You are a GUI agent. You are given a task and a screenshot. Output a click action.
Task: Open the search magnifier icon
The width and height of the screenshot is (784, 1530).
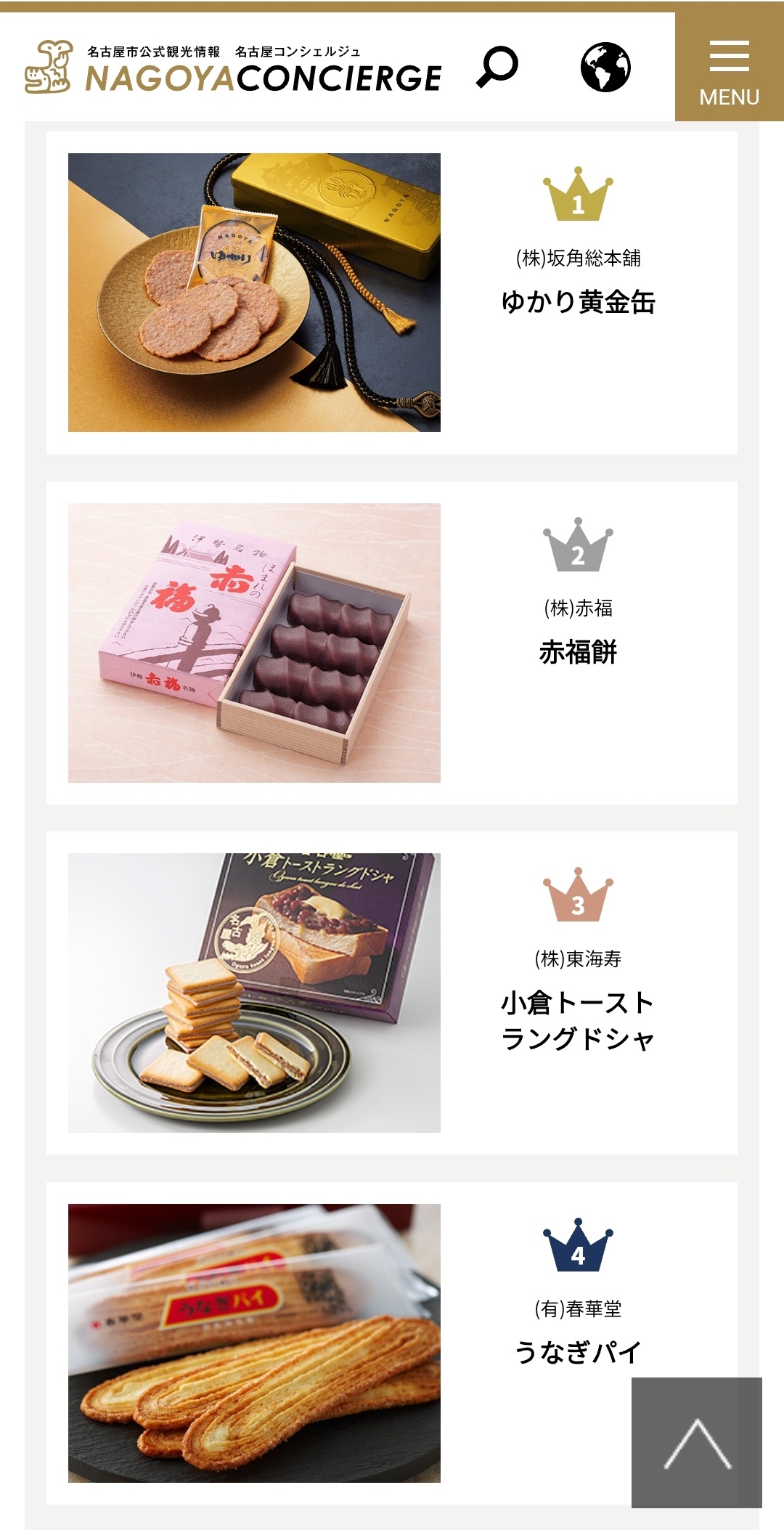click(x=497, y=67)
